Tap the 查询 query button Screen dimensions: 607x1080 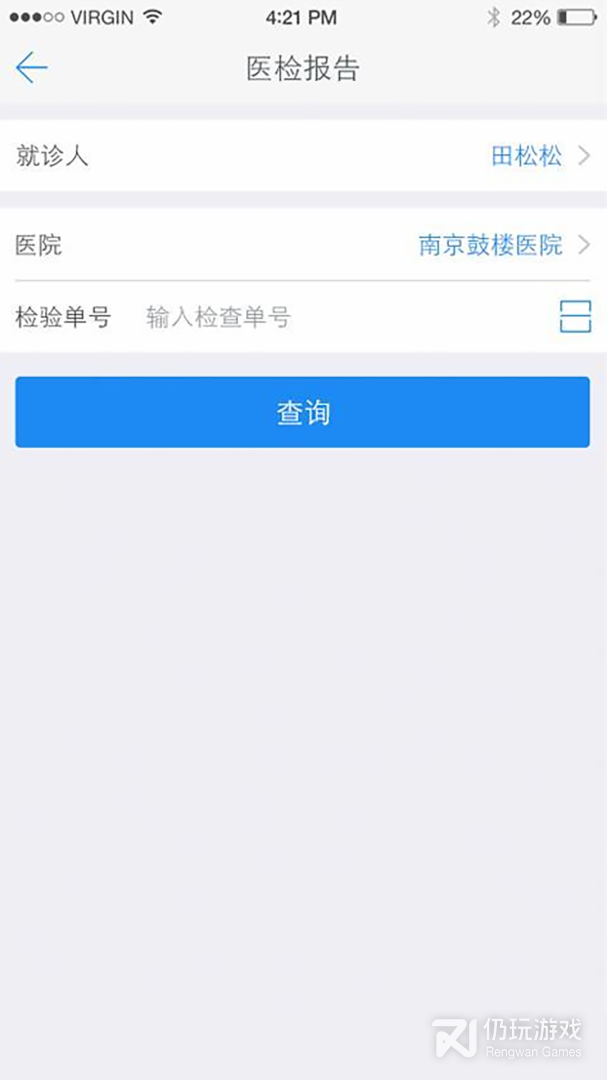click(x=302, y=412)
